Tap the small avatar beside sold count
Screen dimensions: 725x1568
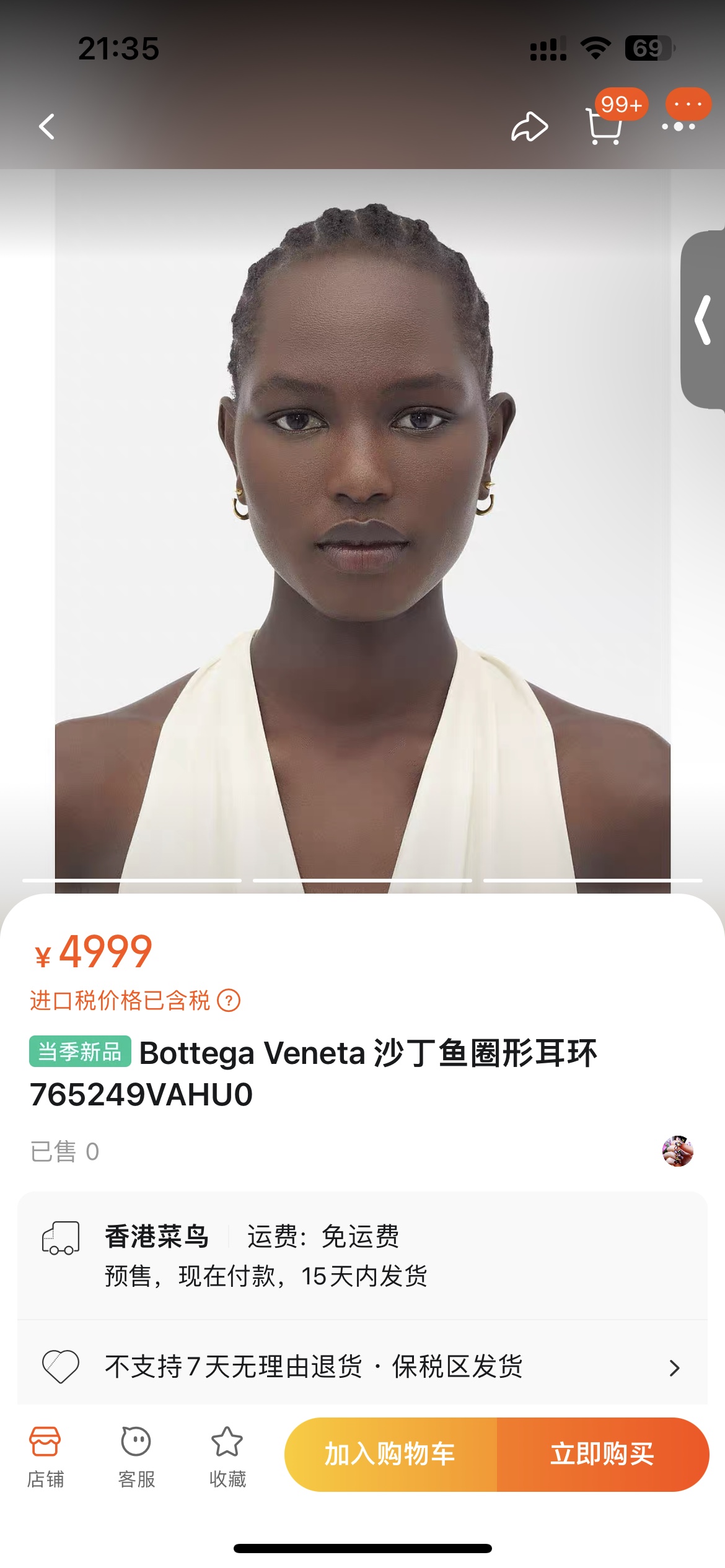point(677,1151)
